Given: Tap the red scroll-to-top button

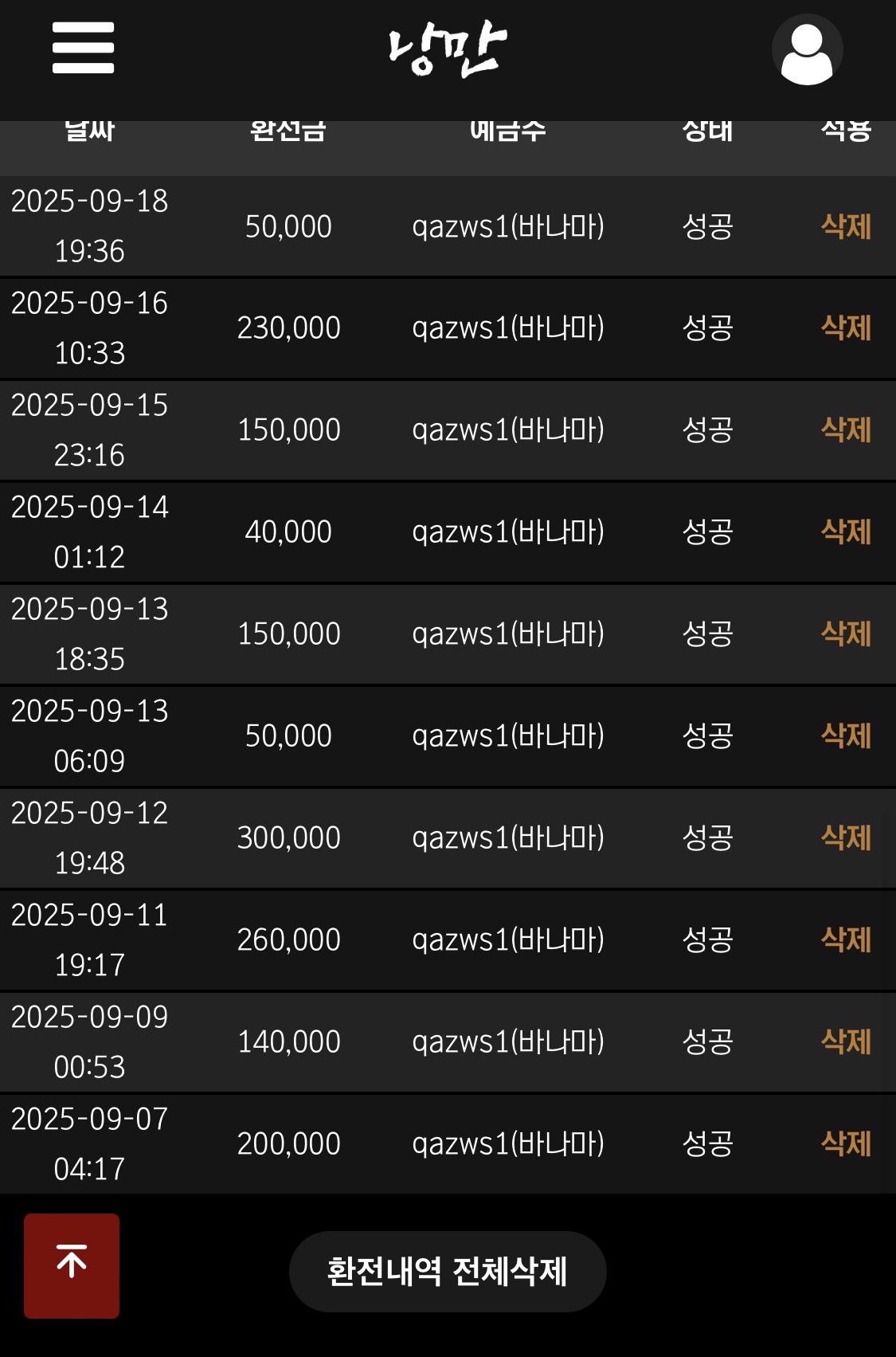Looking at the screenshot, I should pos(72,1265).
